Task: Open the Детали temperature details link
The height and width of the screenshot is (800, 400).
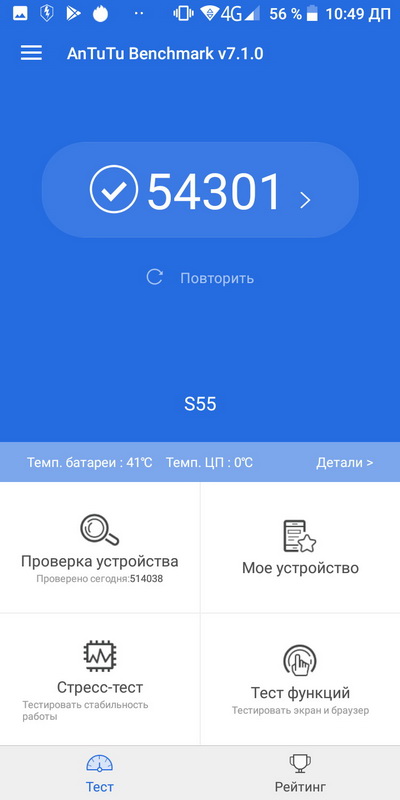Action: 345,463
